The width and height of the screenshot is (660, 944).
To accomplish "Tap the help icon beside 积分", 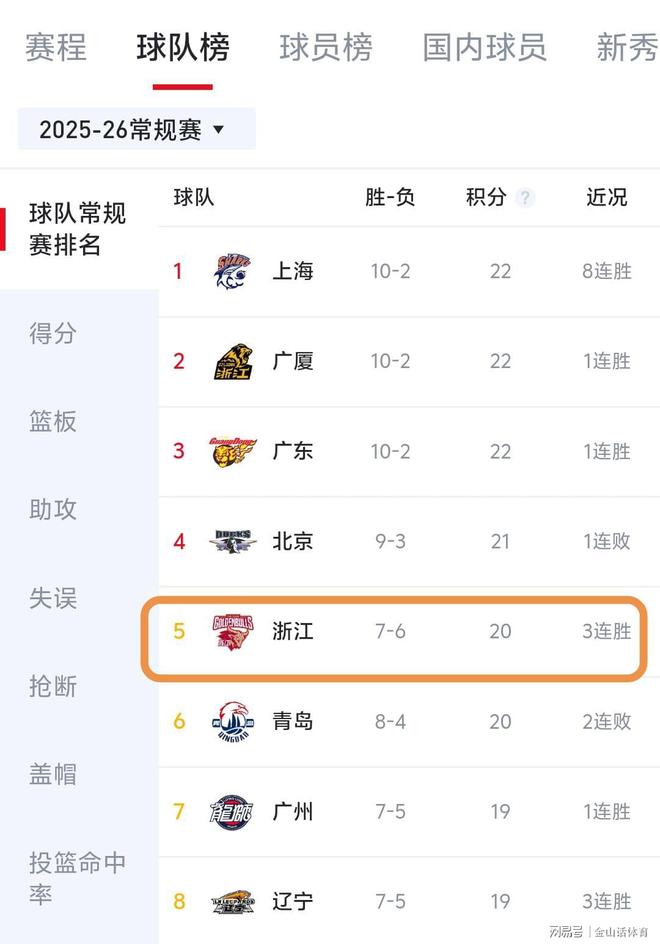I will click(x=525, y=198).
